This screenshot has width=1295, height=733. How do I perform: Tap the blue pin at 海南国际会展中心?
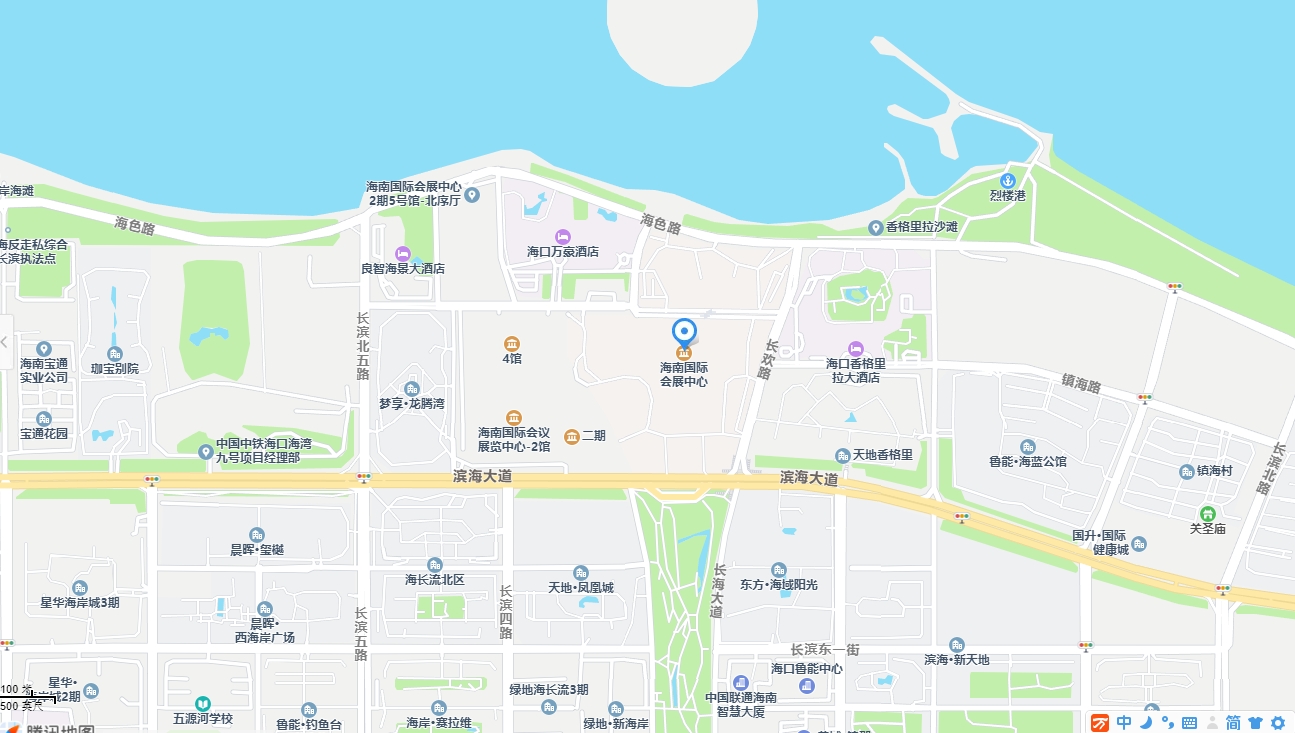coord(684,332)
